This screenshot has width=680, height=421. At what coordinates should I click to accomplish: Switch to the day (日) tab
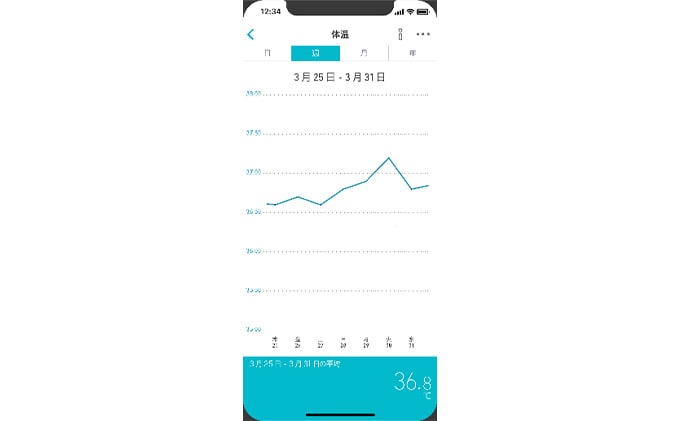267,53
